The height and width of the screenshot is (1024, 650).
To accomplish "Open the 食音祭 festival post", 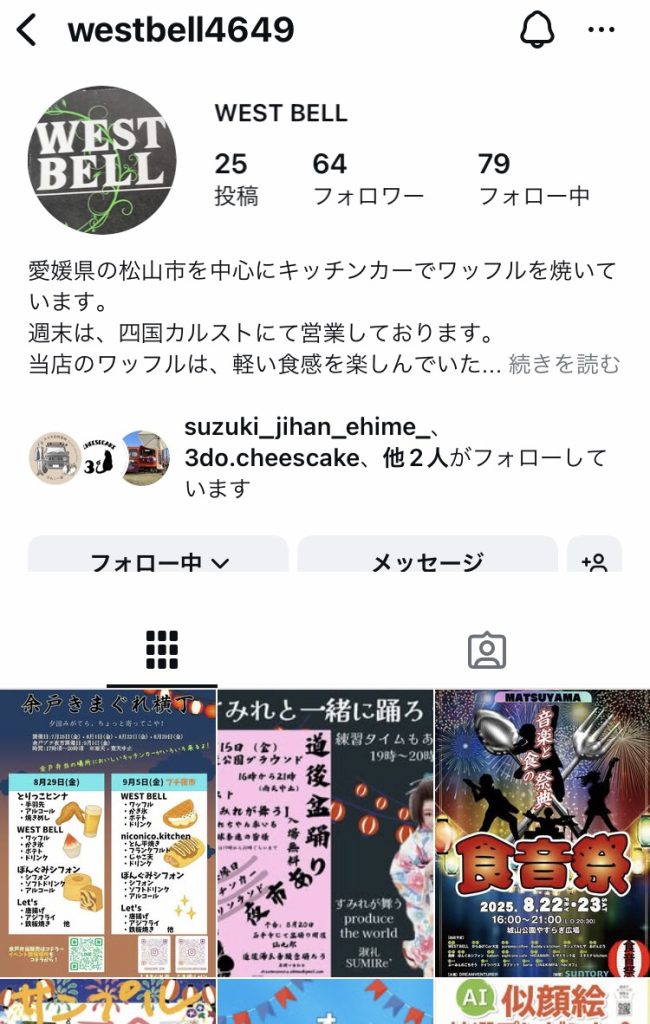I will coord(542,832).
